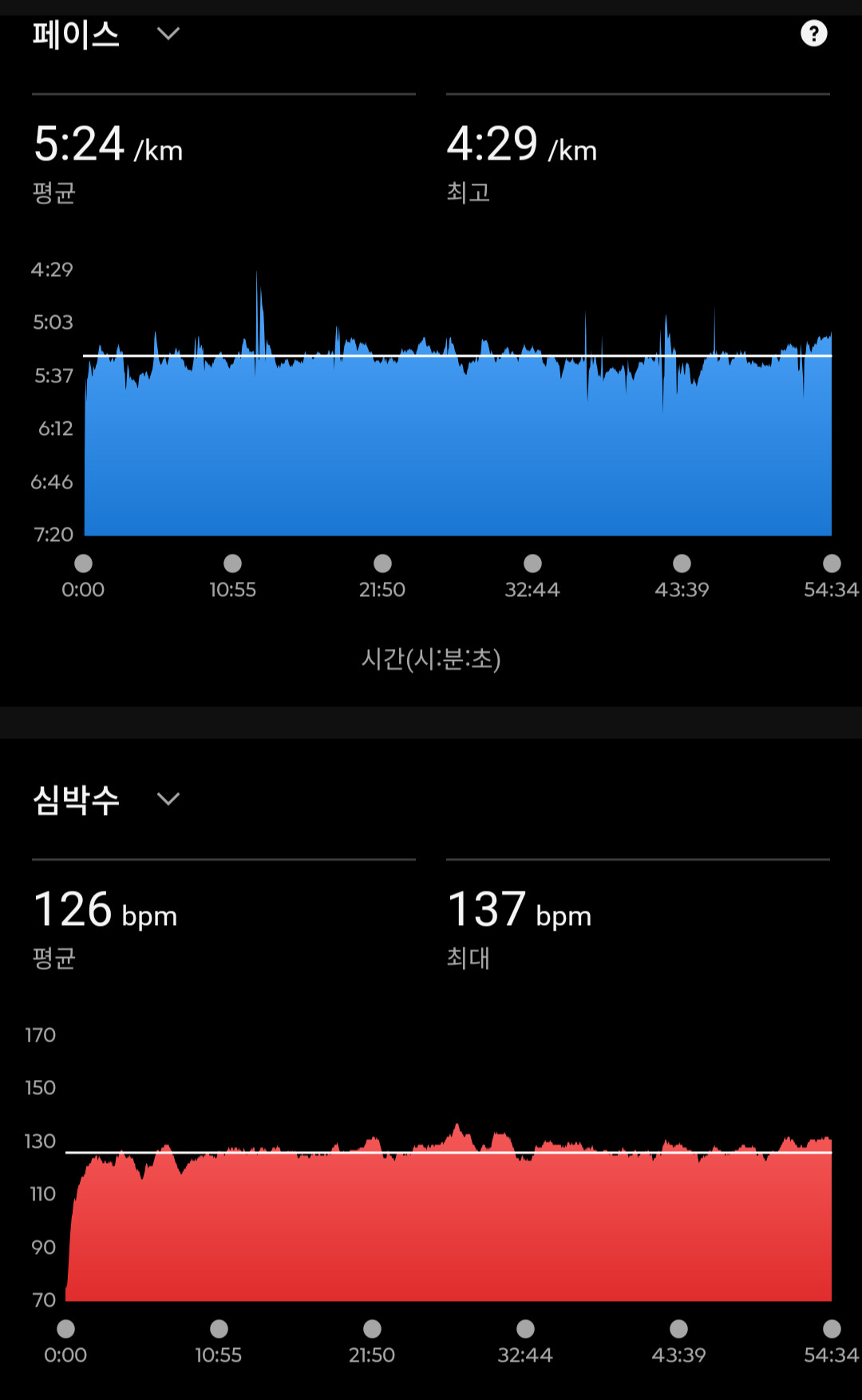Expand the 심박수 chart dropdown

168,799
